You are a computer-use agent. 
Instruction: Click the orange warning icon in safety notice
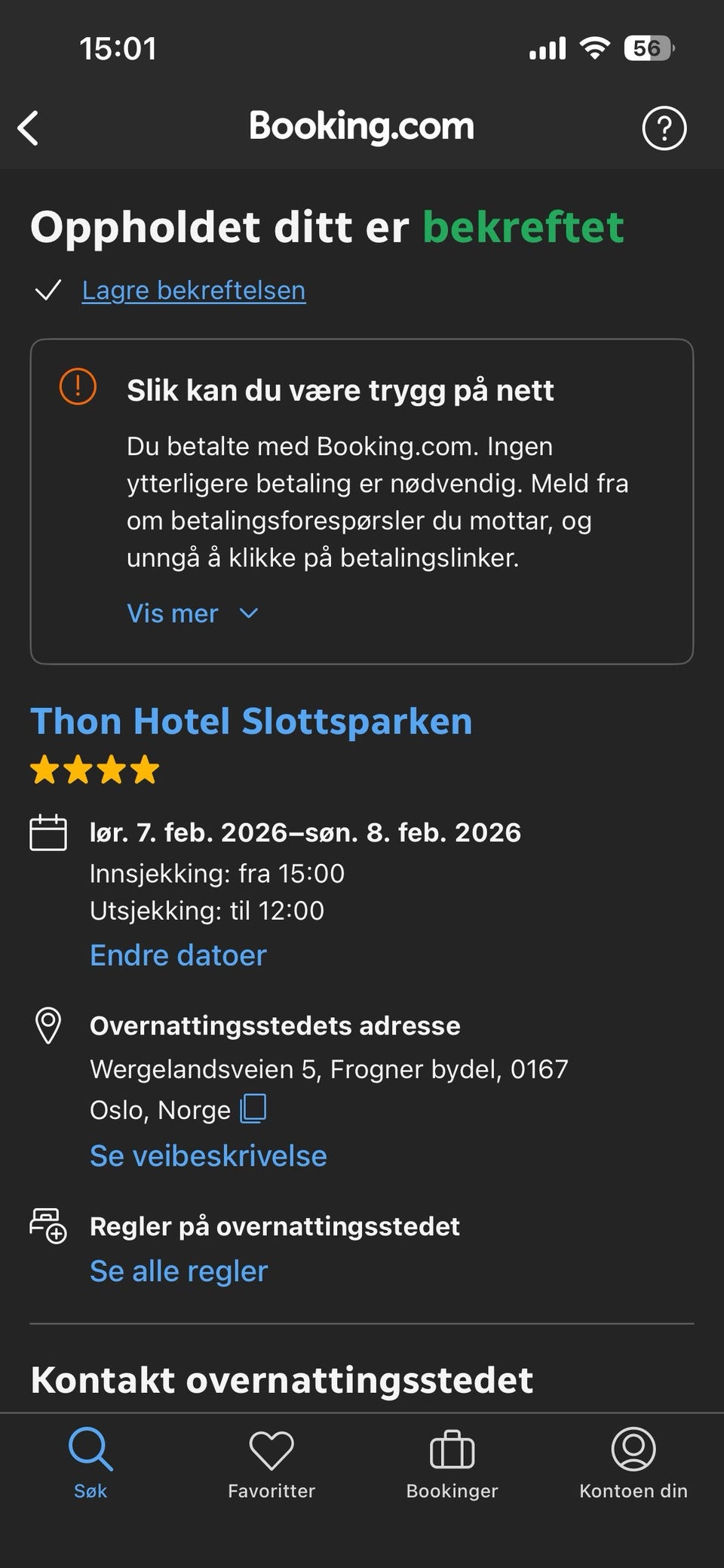coord(78,387)
